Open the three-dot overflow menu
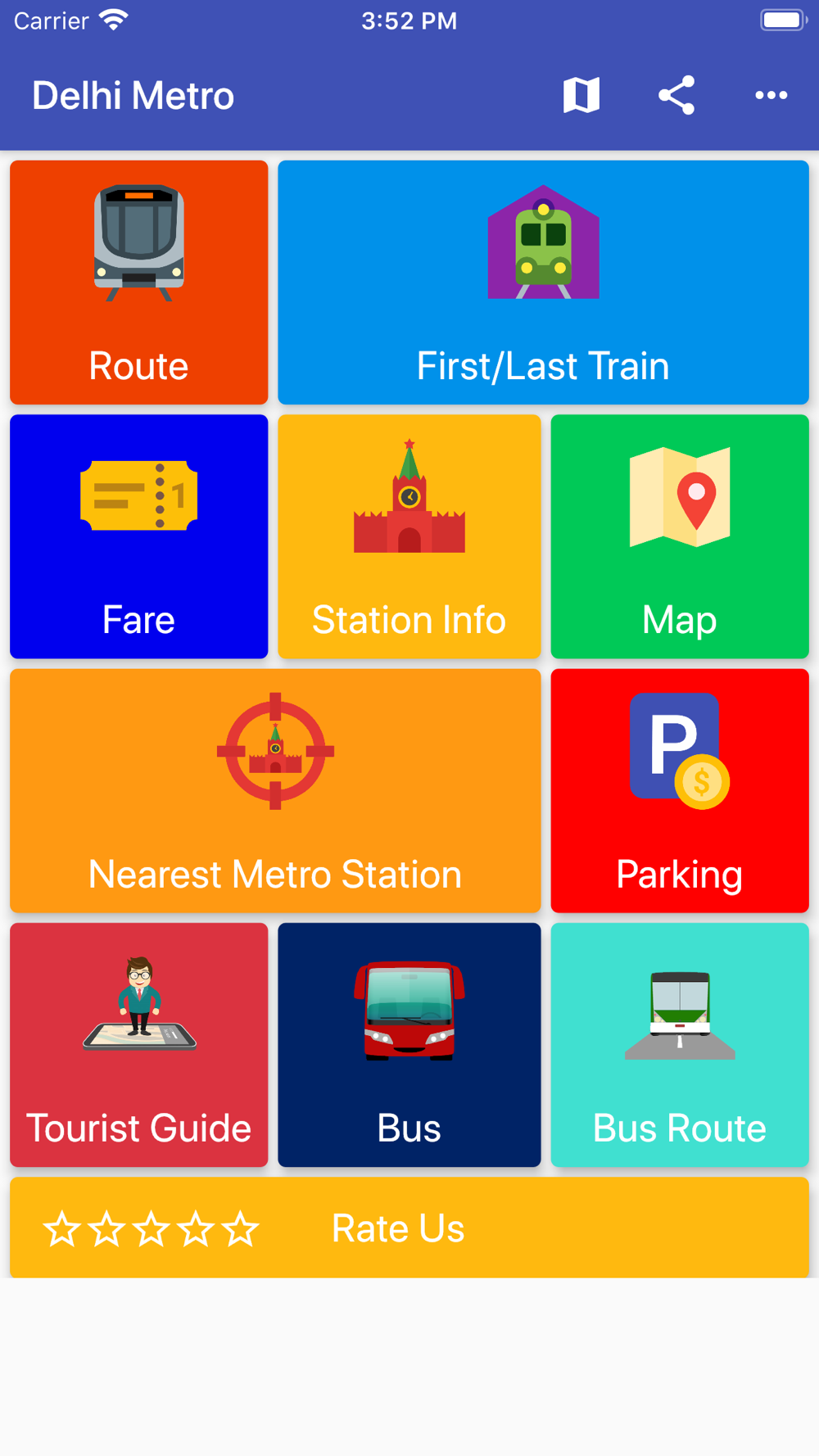The width and height of the screenshot is (819, 1456). click(771, 96)
